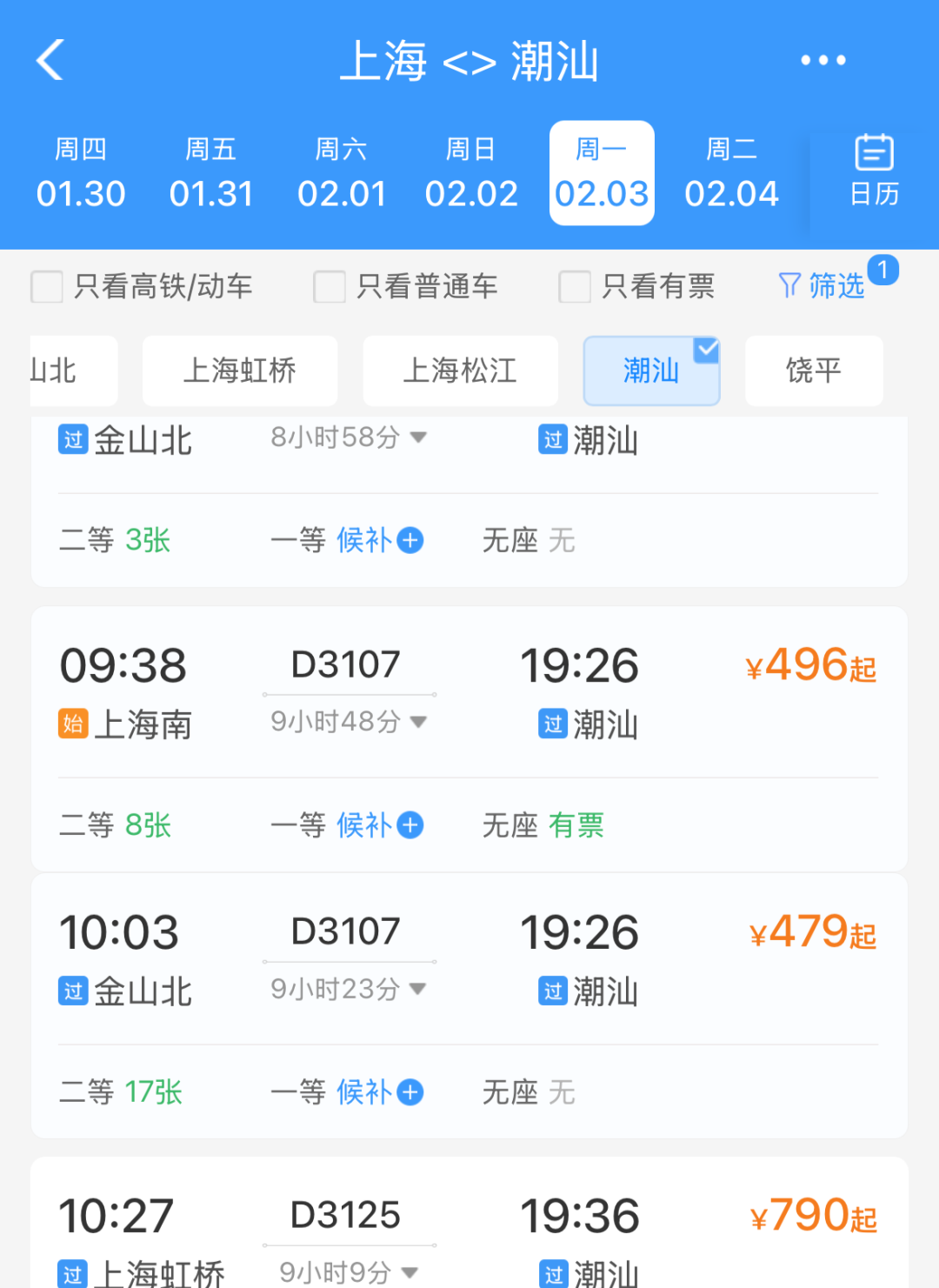The image size is (939, 1288).
Task: Expand stops under 9小时48分 duration
Action: point(349,722)
